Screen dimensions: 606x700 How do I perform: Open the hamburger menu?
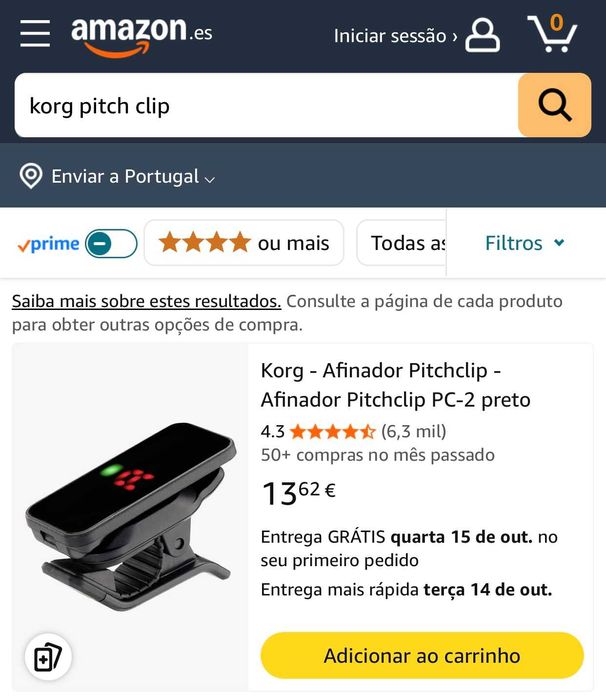point(35,34)
